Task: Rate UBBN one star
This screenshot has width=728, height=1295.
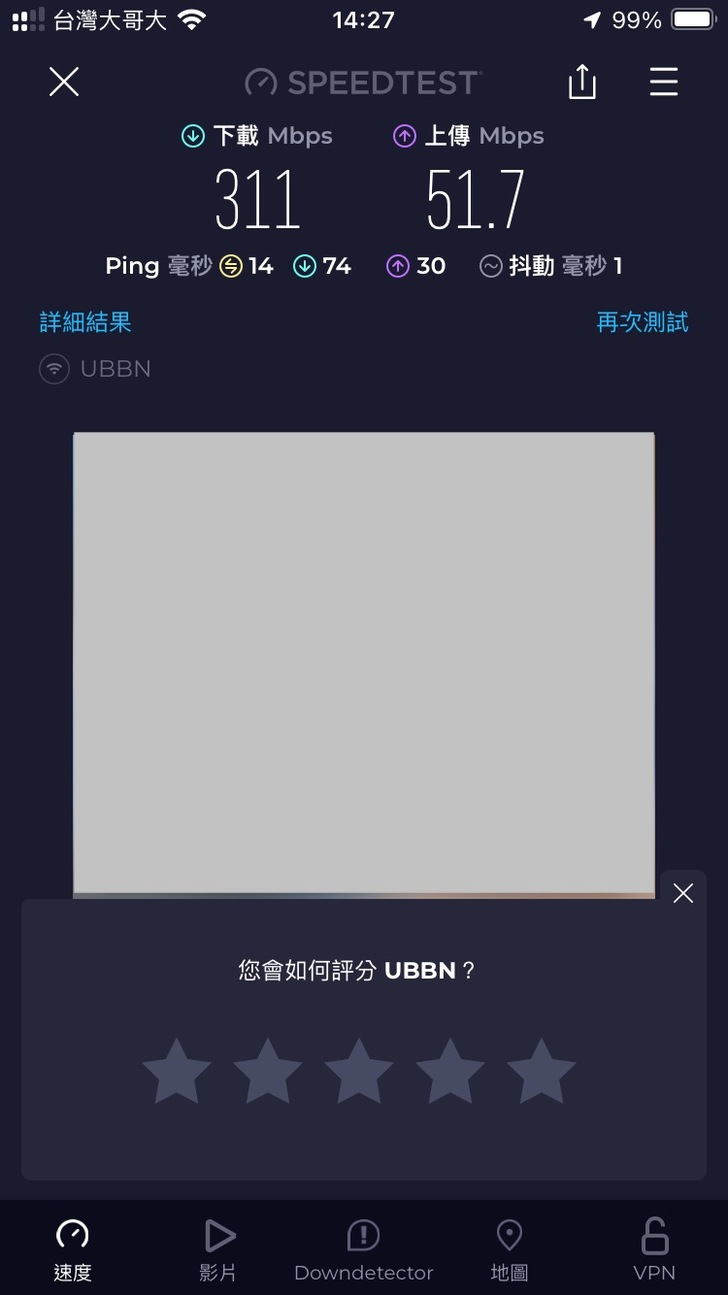Action: 177,1071
